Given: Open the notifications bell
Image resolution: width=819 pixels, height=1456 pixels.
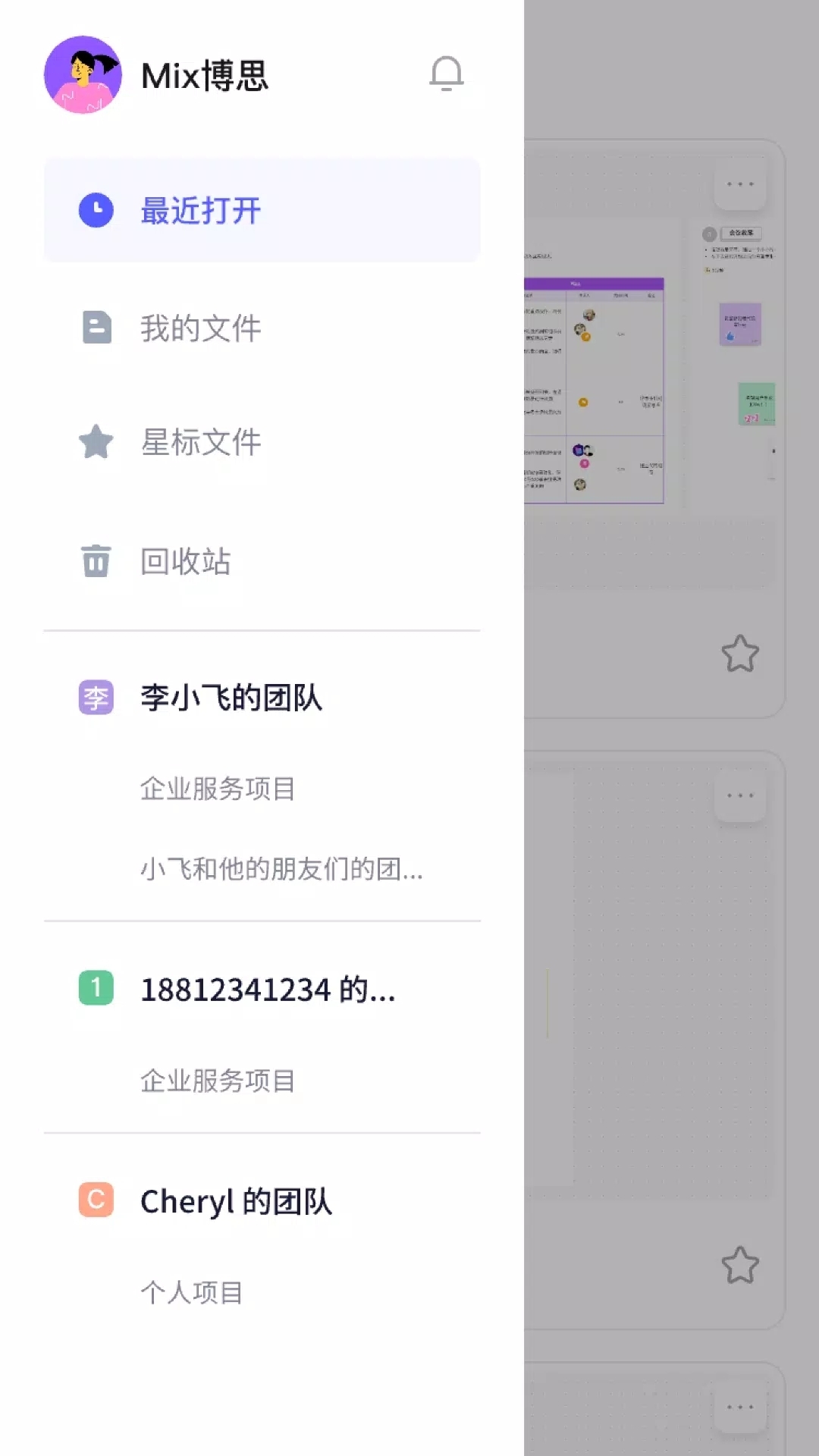Looking at the screenshot, I should click(447, 74).
